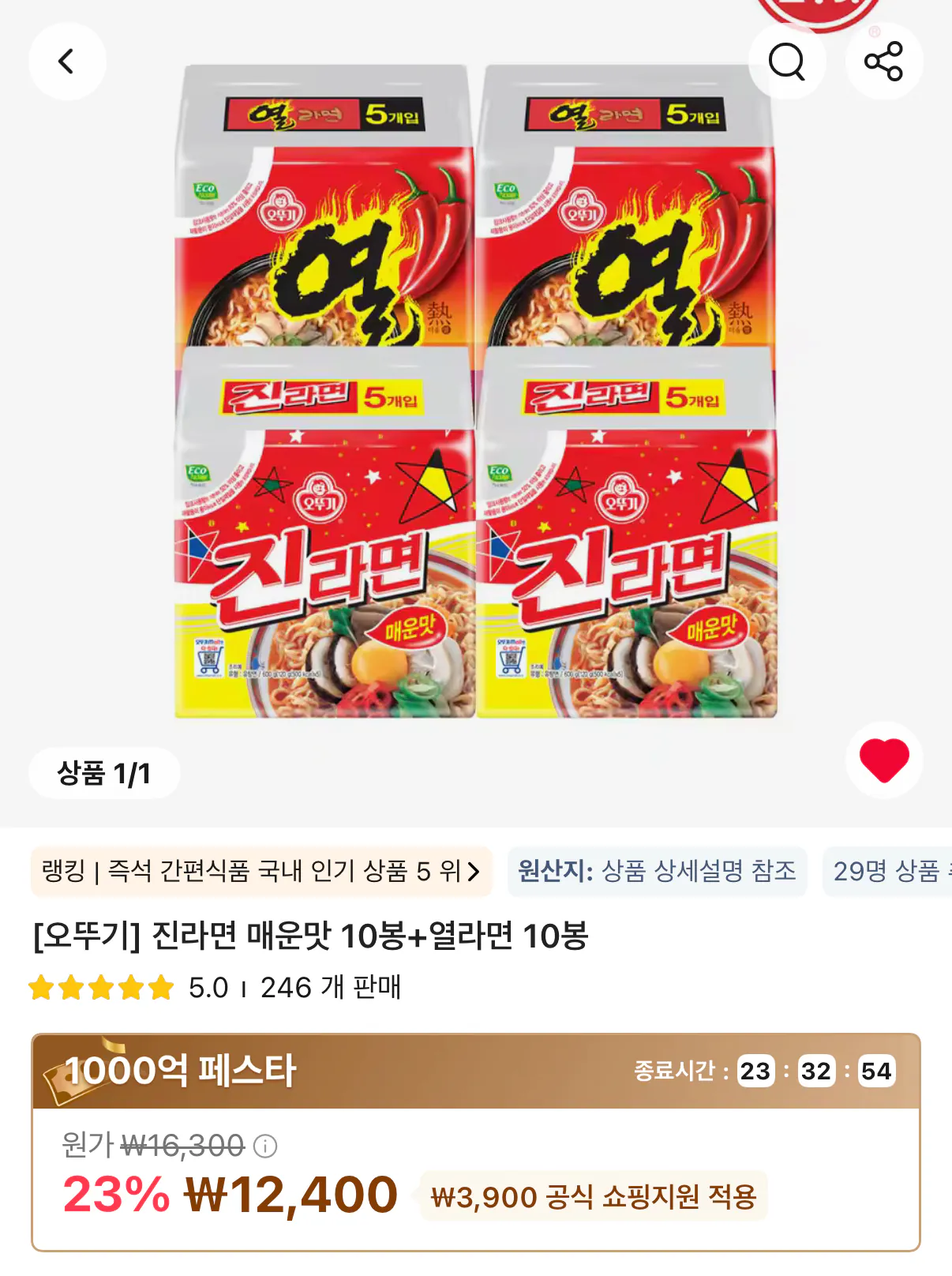Click the first star in the rating

click(41, 986)
